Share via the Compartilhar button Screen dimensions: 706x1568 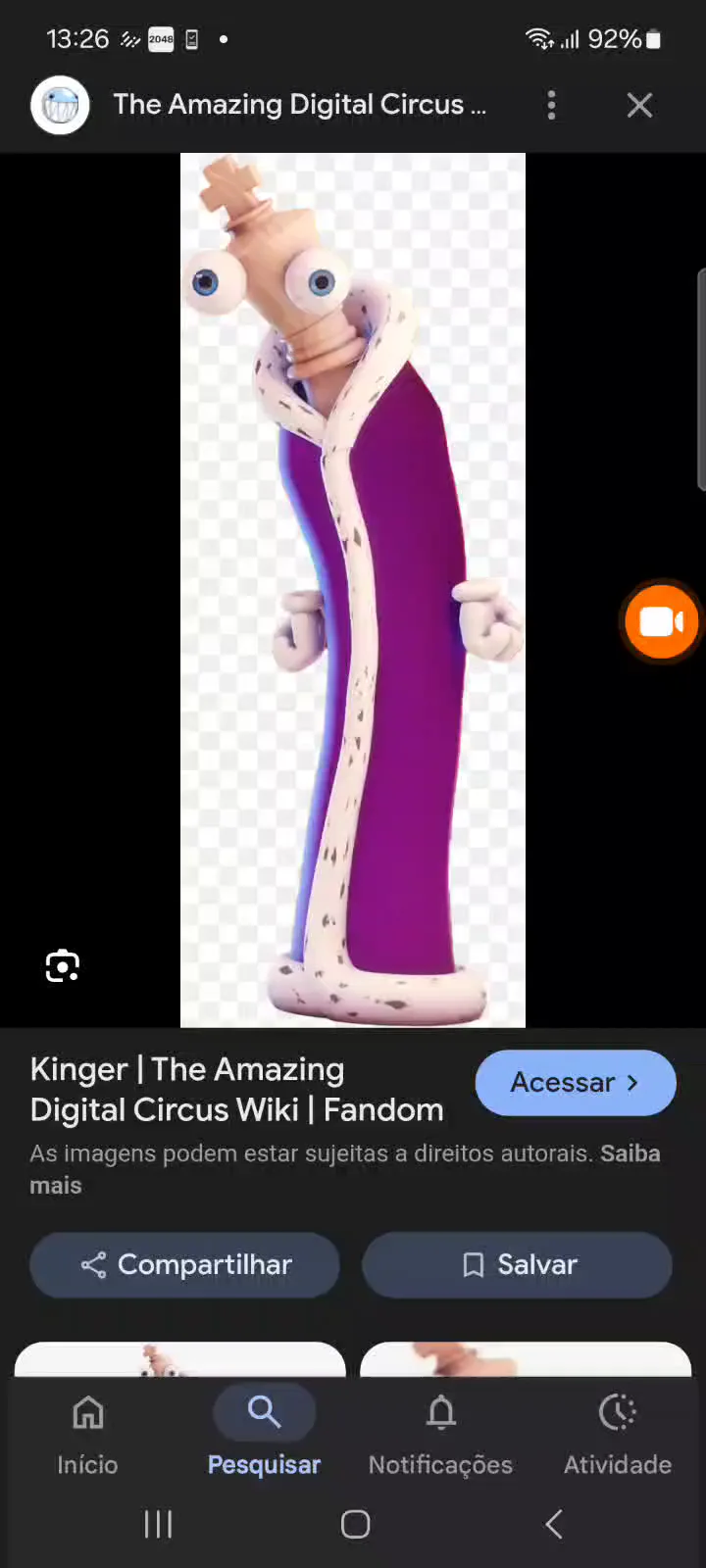tap(185, 1265)
